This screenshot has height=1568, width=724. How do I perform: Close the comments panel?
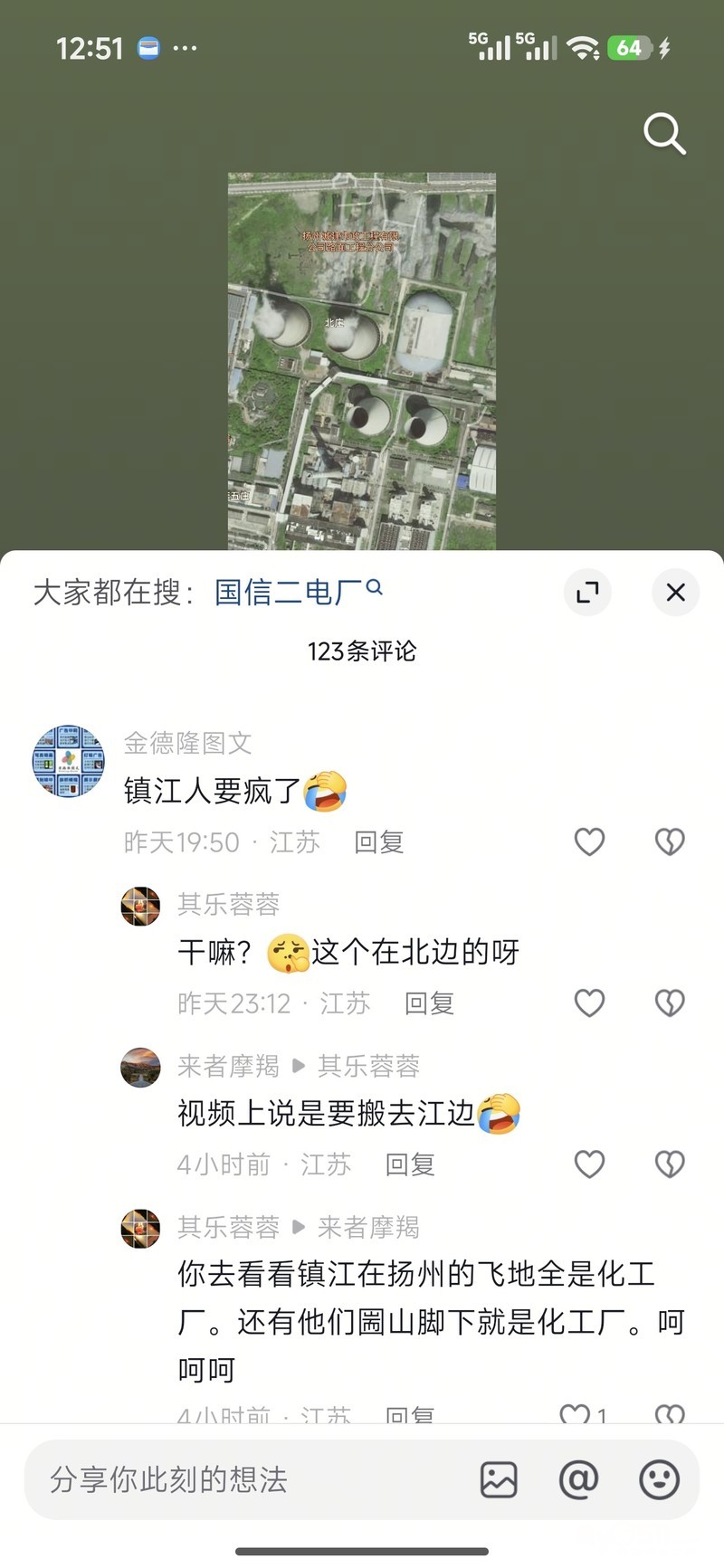pyautogui.click(x=675, y=593)
